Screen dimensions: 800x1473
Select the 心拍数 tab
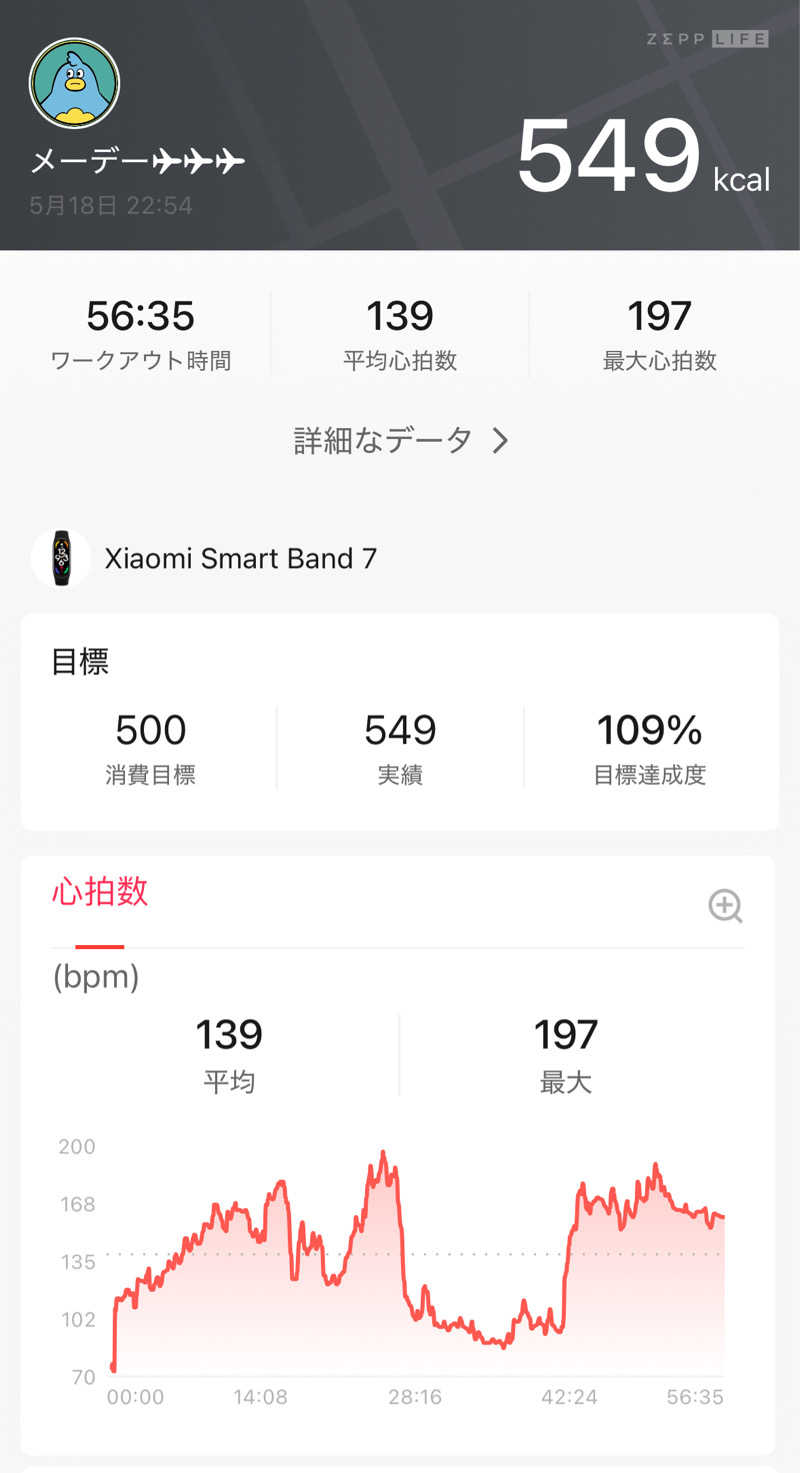point(100,892)
